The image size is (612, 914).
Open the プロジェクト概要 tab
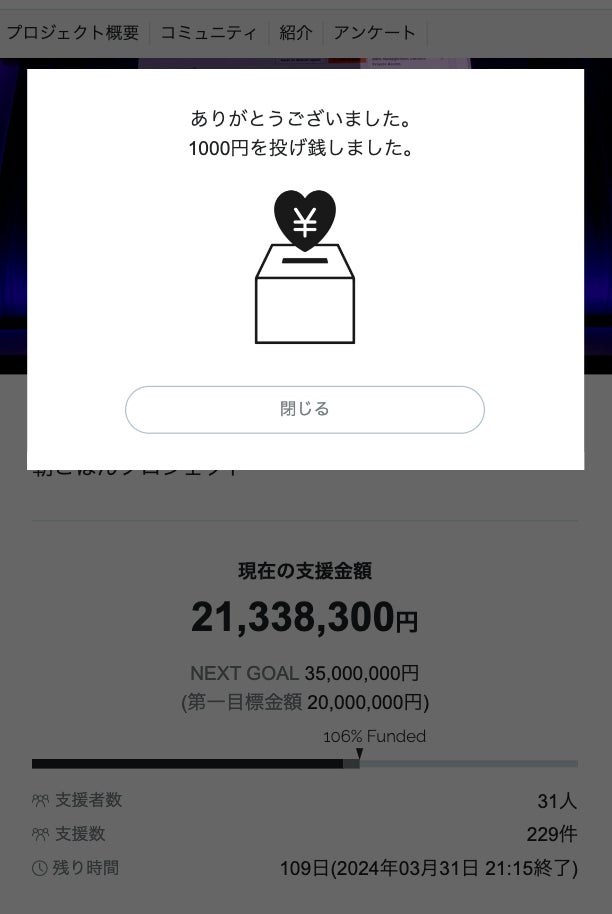73,32
